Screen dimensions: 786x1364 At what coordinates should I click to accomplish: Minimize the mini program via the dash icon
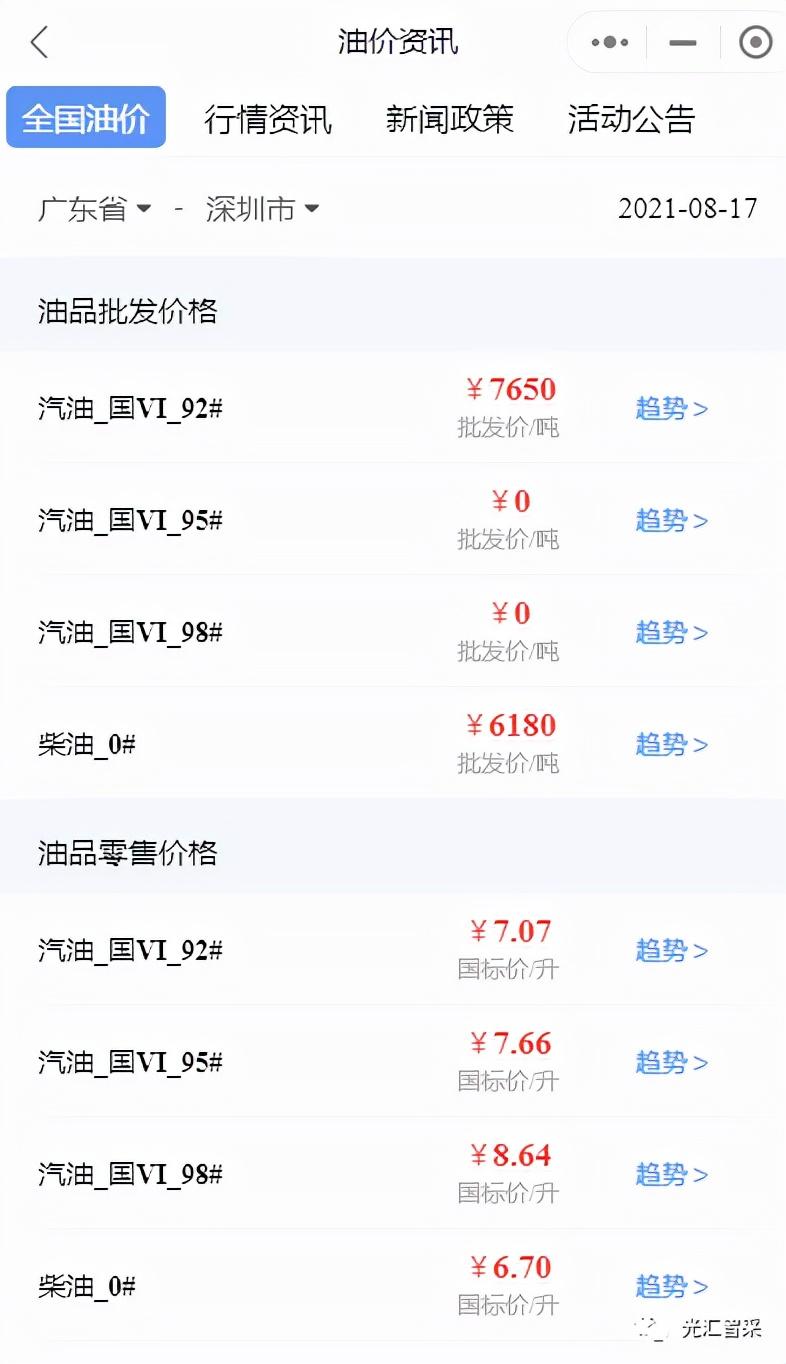682,42
